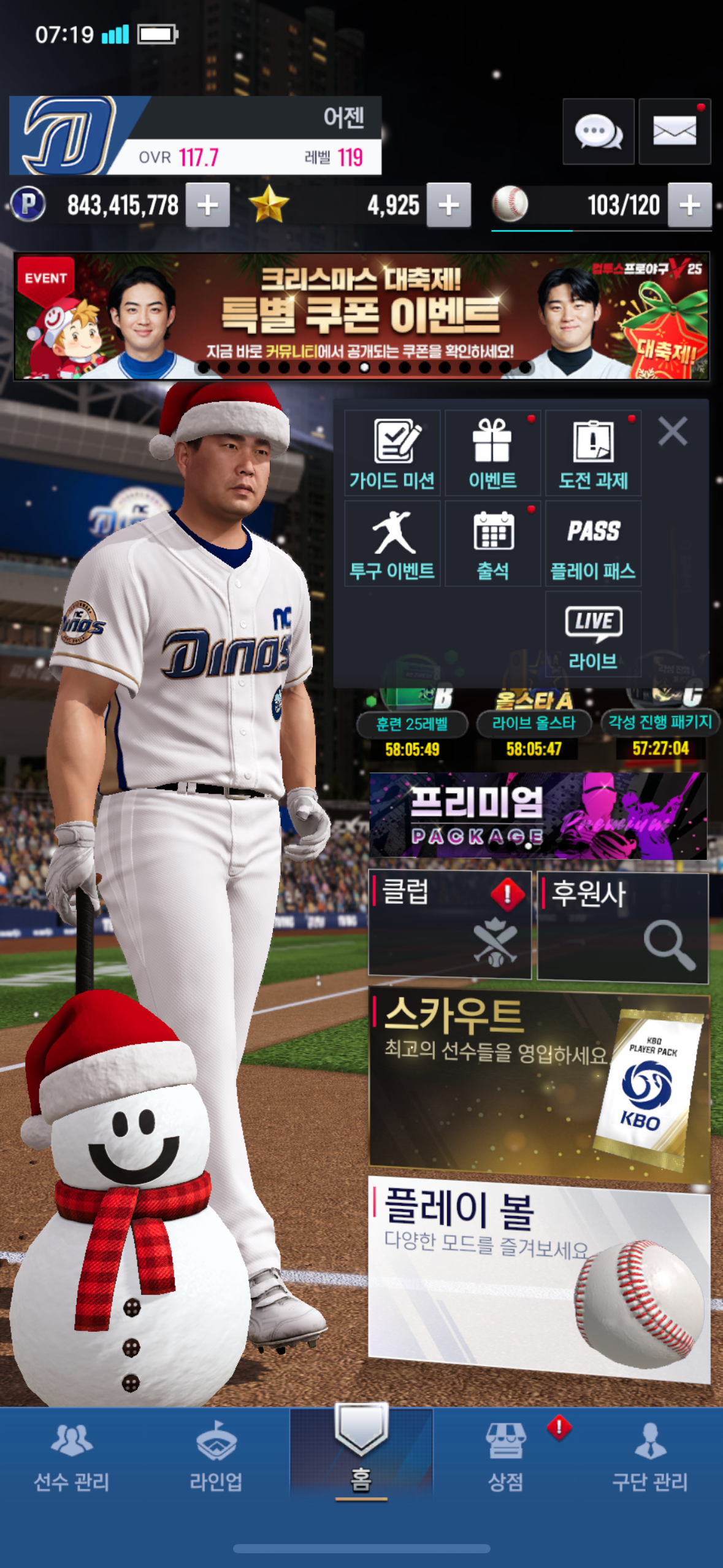Viewport: 723px width, 1568px height.
Task: Open the 라이브 LIVE menu
Action: click(x=593, y=634)
